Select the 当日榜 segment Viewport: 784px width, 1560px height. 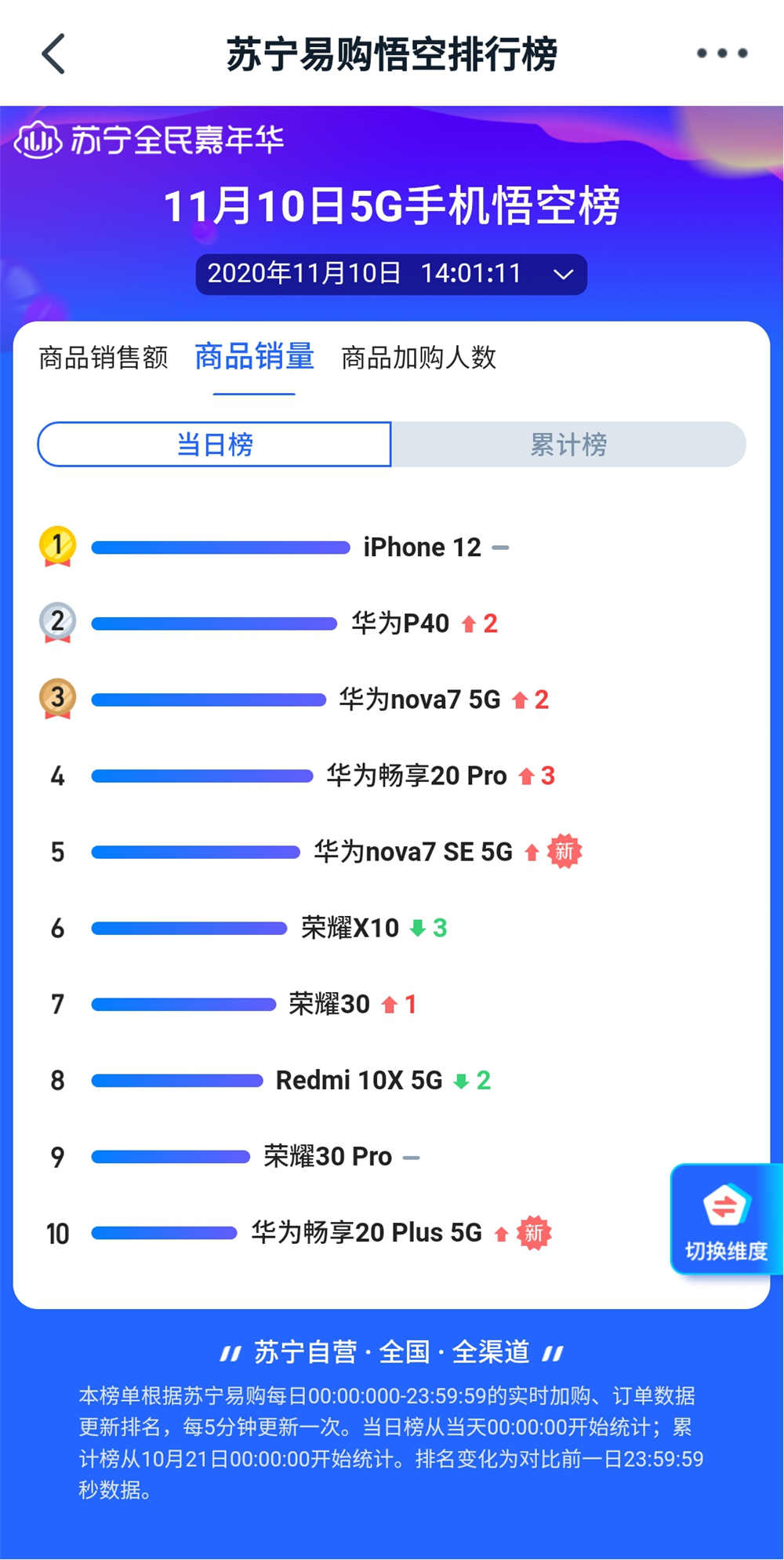(215, 445)
